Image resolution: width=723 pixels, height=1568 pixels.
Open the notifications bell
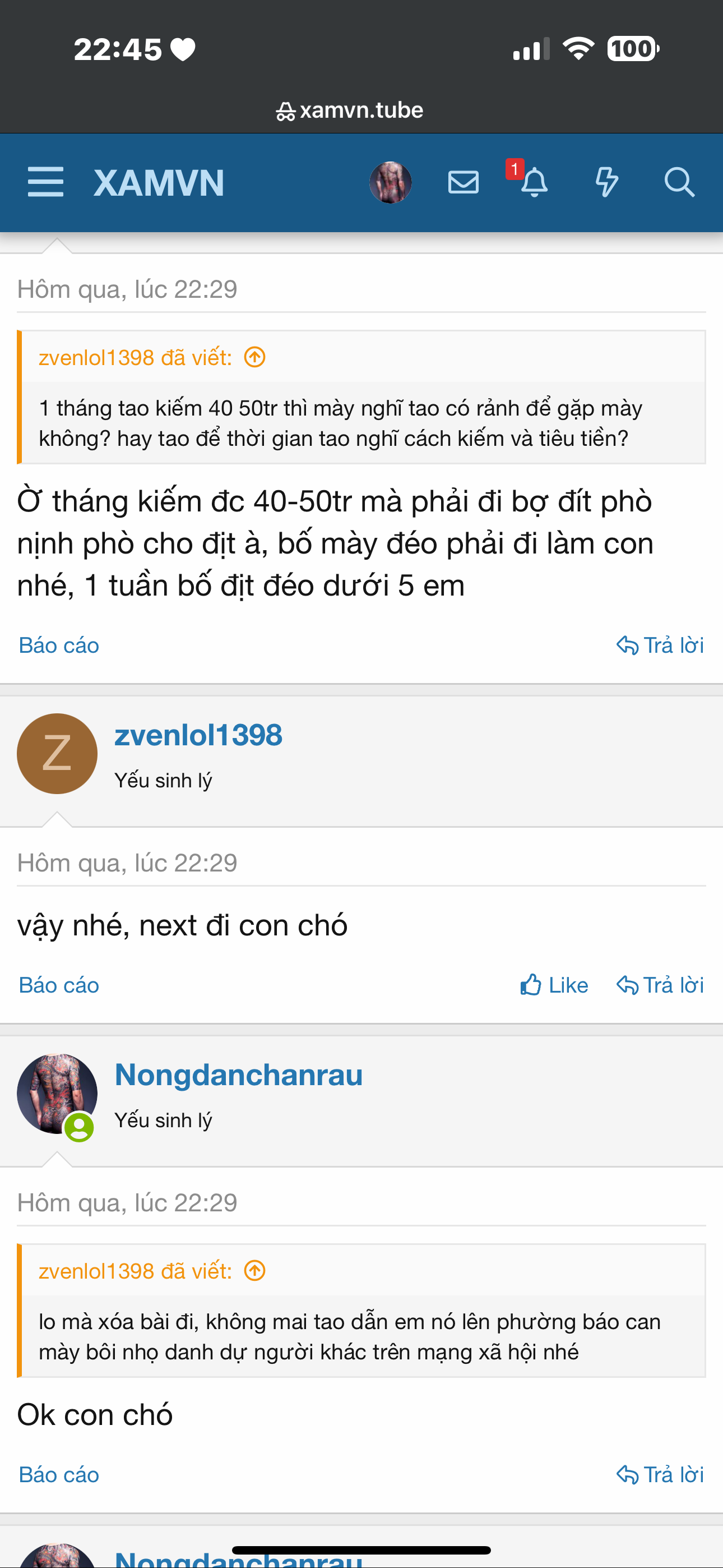pos(534,182)
